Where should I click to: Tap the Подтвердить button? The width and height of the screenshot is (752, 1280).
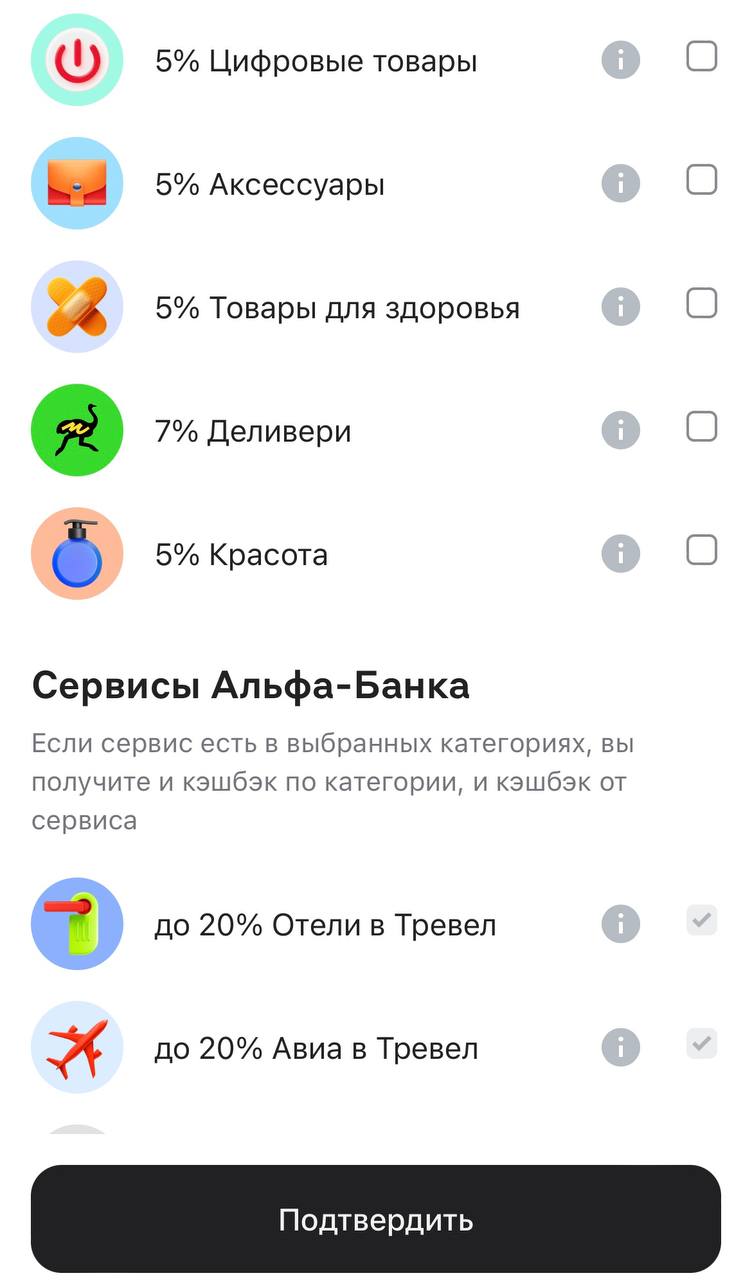[376, 1219]
